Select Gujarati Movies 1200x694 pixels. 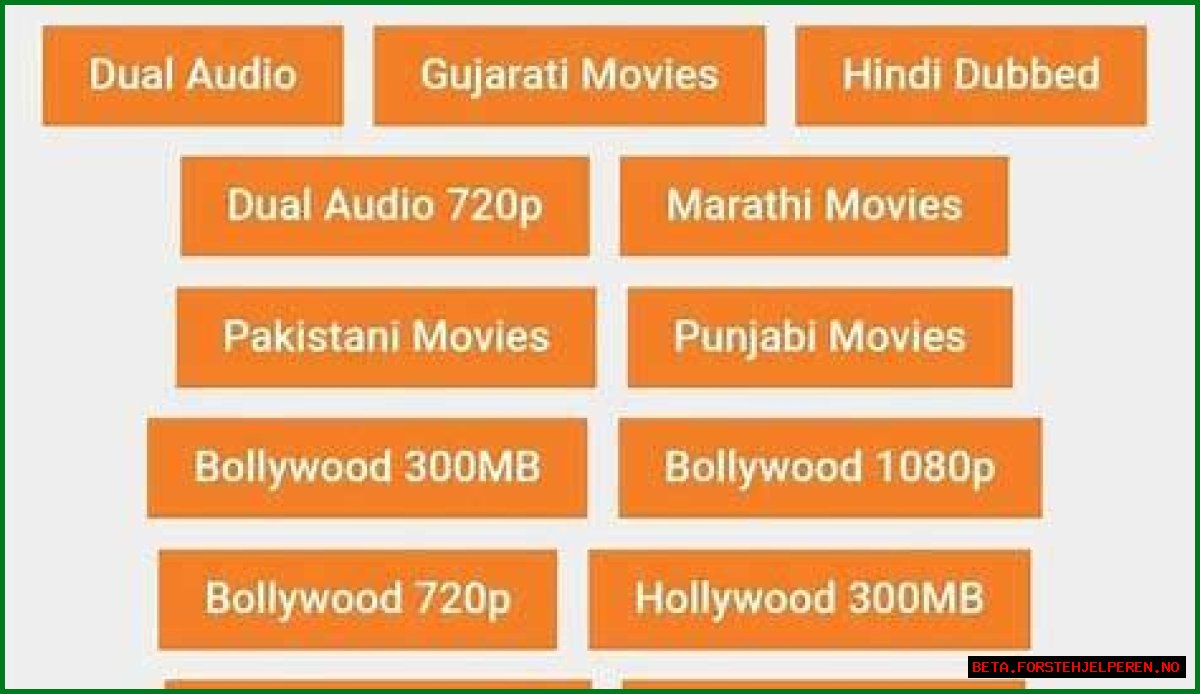tap(569, 75)
